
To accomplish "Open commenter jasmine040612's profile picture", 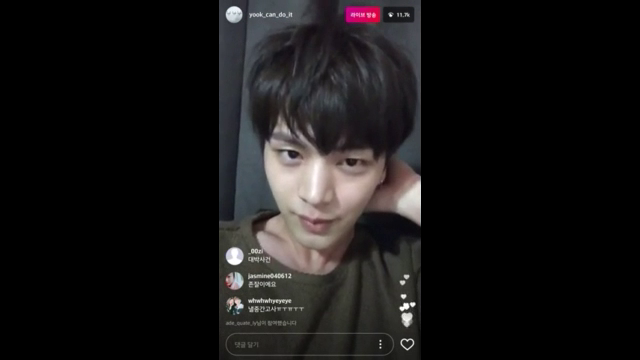I will coord(235,281).
